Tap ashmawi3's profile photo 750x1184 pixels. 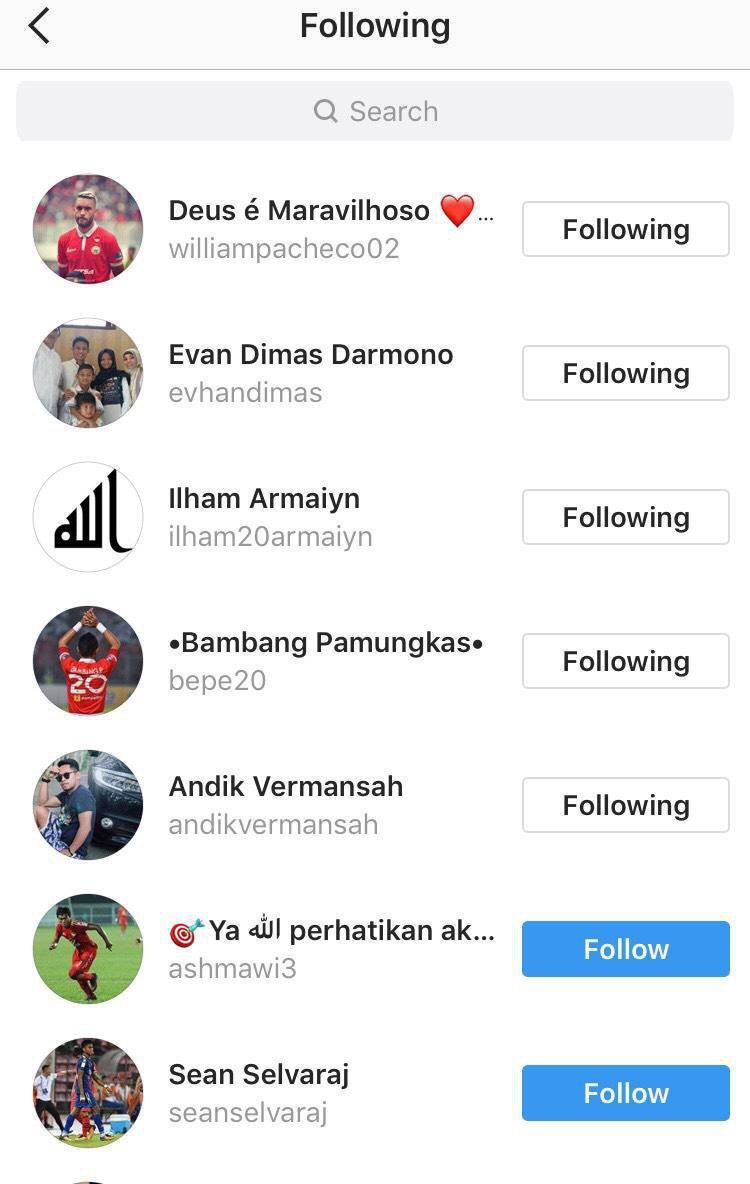click(x=88, y=949)
